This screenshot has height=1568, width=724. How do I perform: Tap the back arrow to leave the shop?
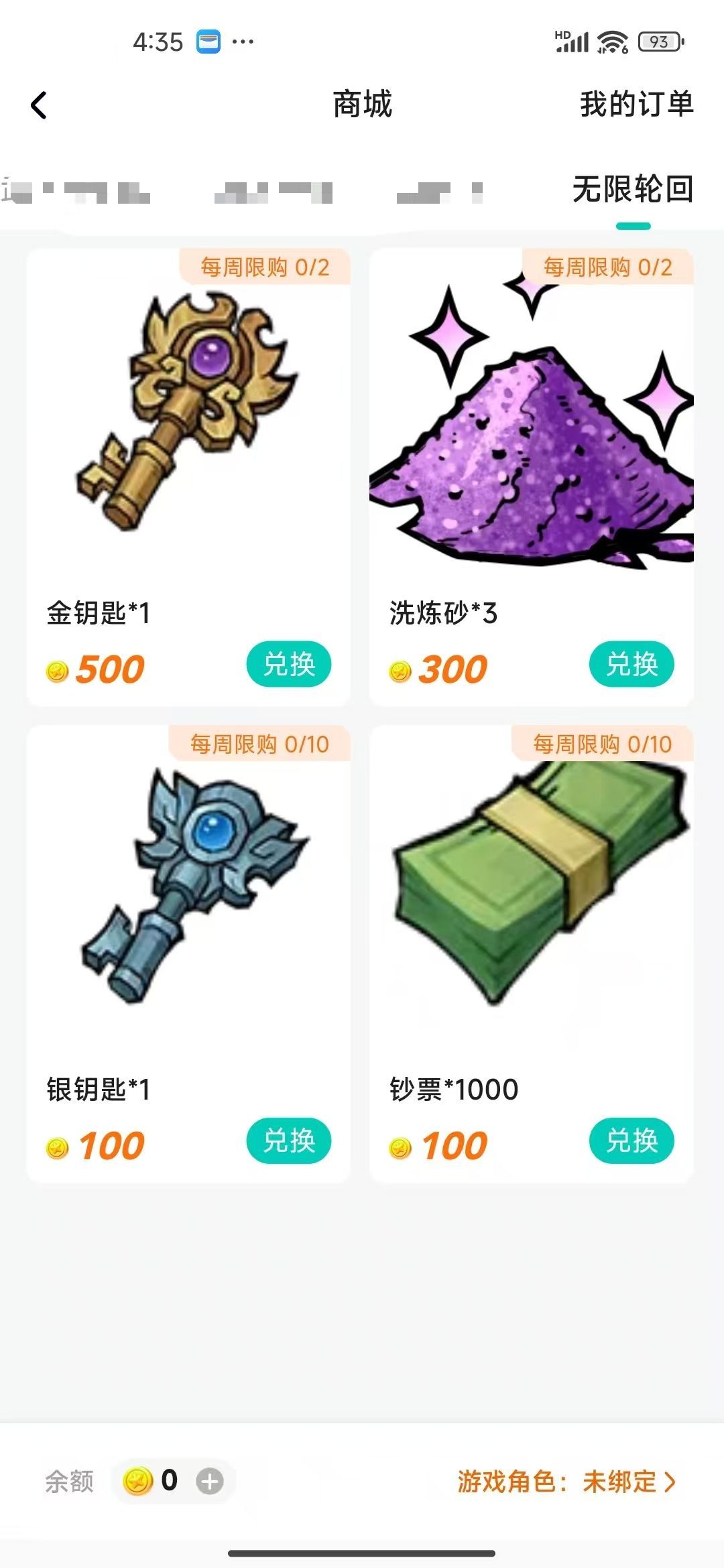pyautogui.click(x=38, y=105)
